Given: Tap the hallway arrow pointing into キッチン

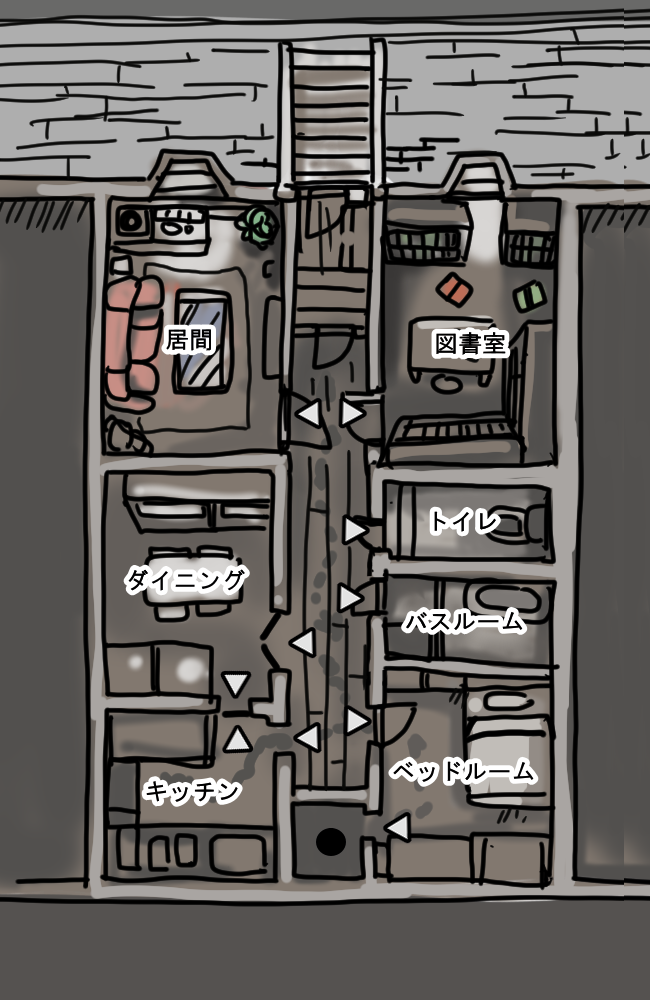Looking at the screenshot, I should (308, 738).
